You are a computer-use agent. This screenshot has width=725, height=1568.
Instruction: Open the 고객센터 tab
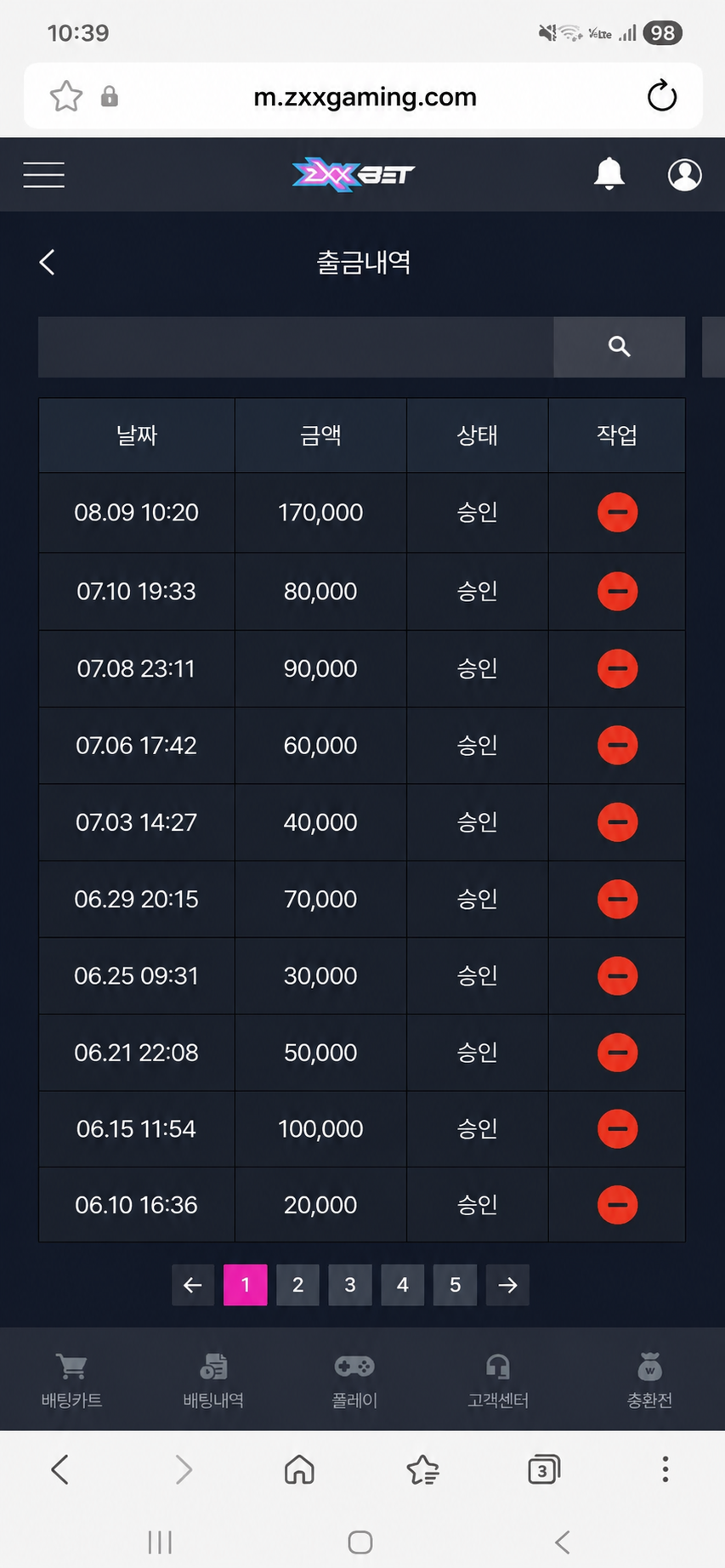498,1381
